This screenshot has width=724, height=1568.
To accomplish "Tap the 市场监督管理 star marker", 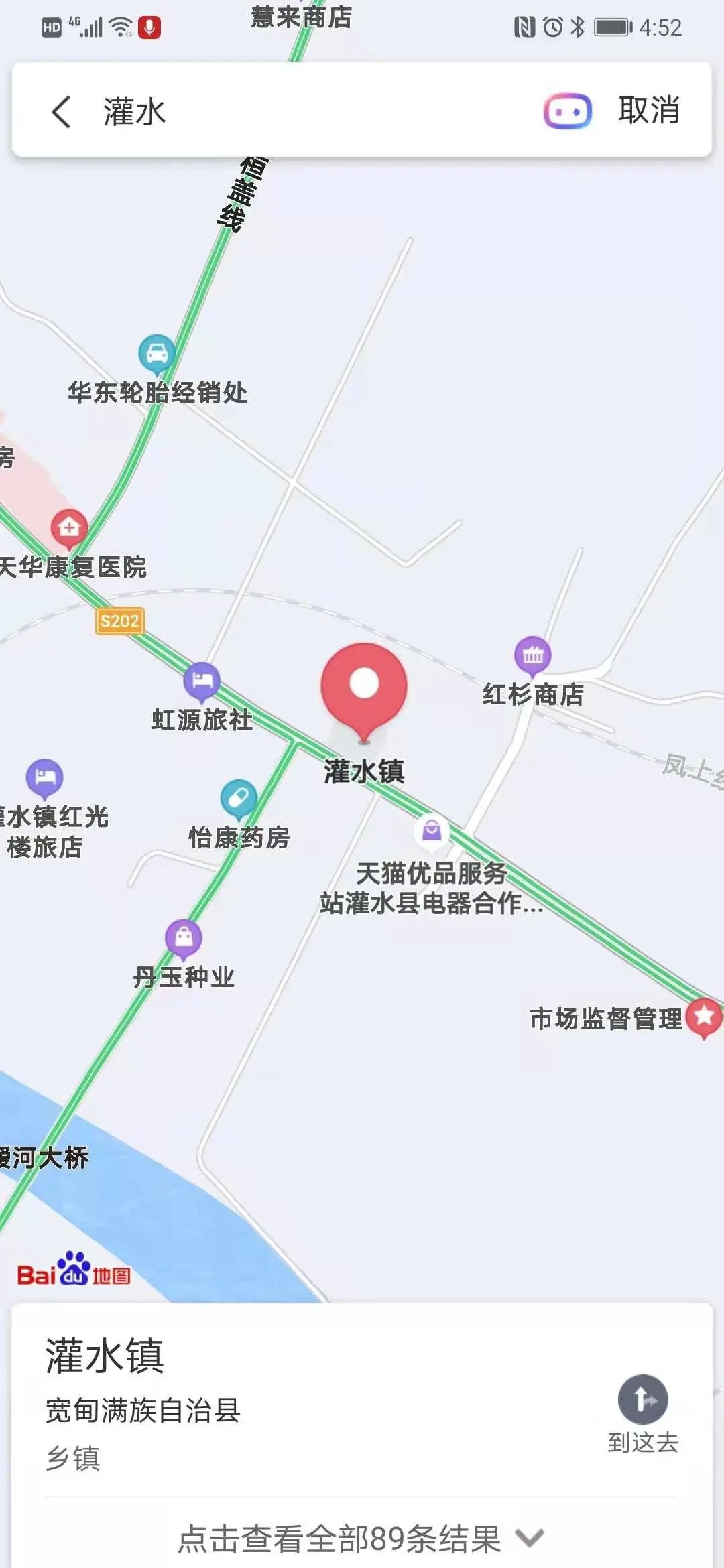I will (703, 1017).
